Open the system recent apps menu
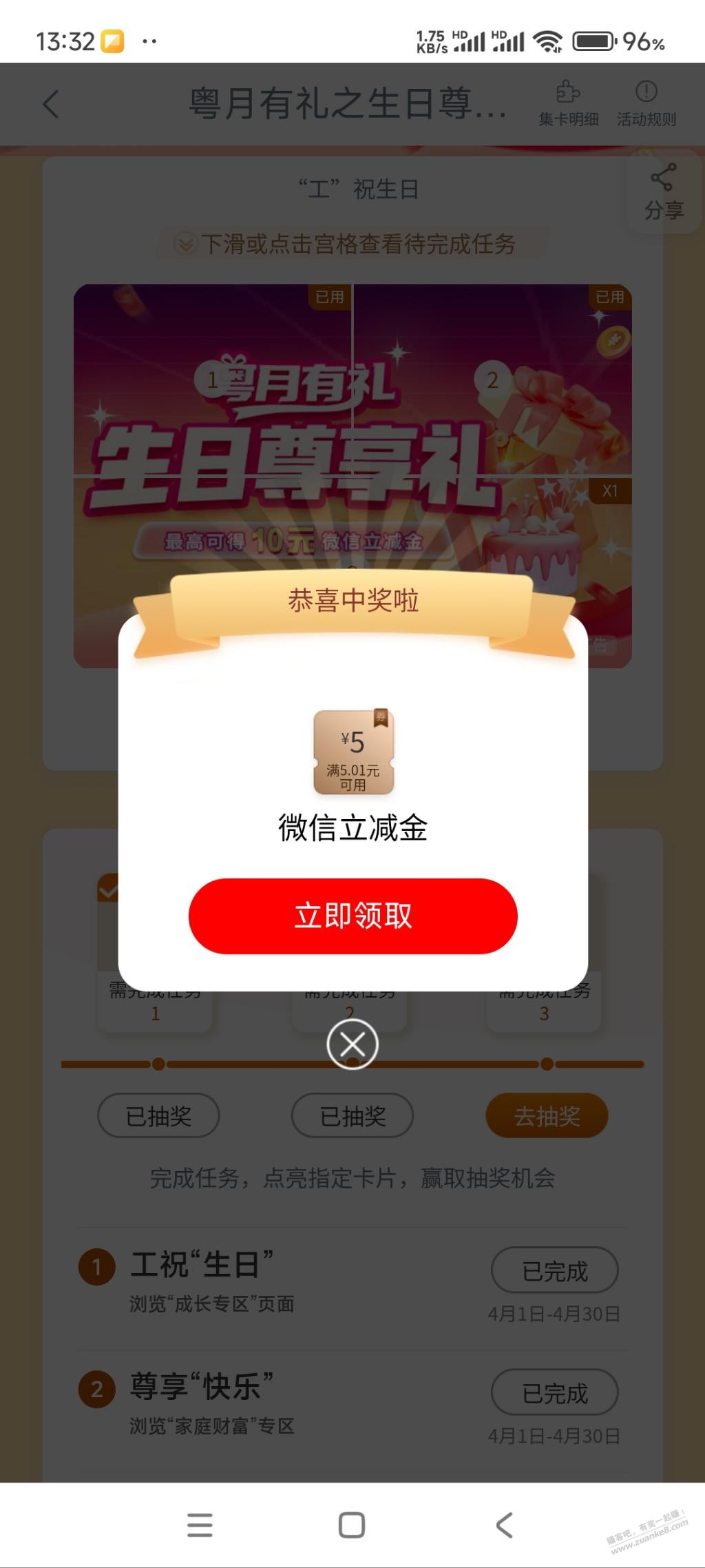Viewport: 705px width, 1568px height. click(x=200, y=1525)
